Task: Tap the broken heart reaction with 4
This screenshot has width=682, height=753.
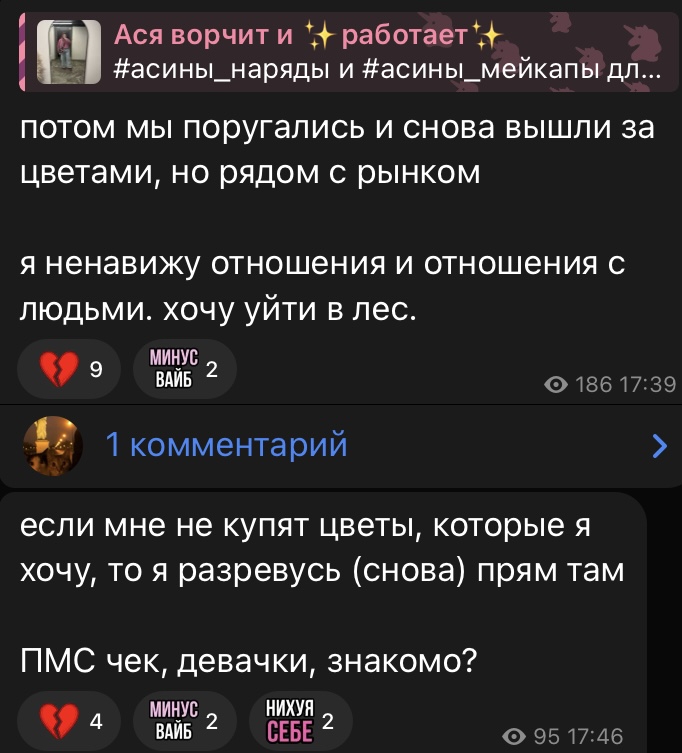Action: (x=70, y=721)
